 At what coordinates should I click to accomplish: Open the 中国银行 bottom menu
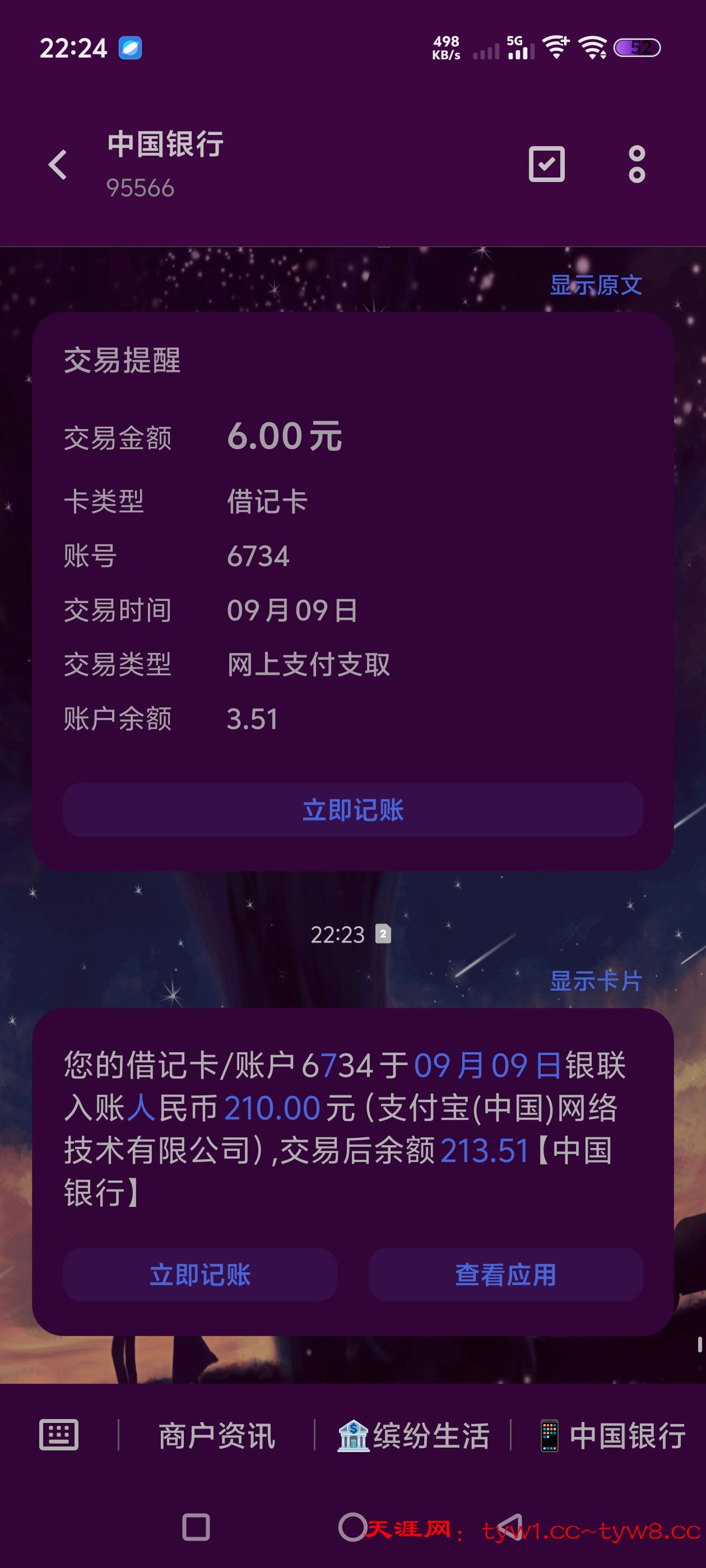click(x=612, y=1436)
